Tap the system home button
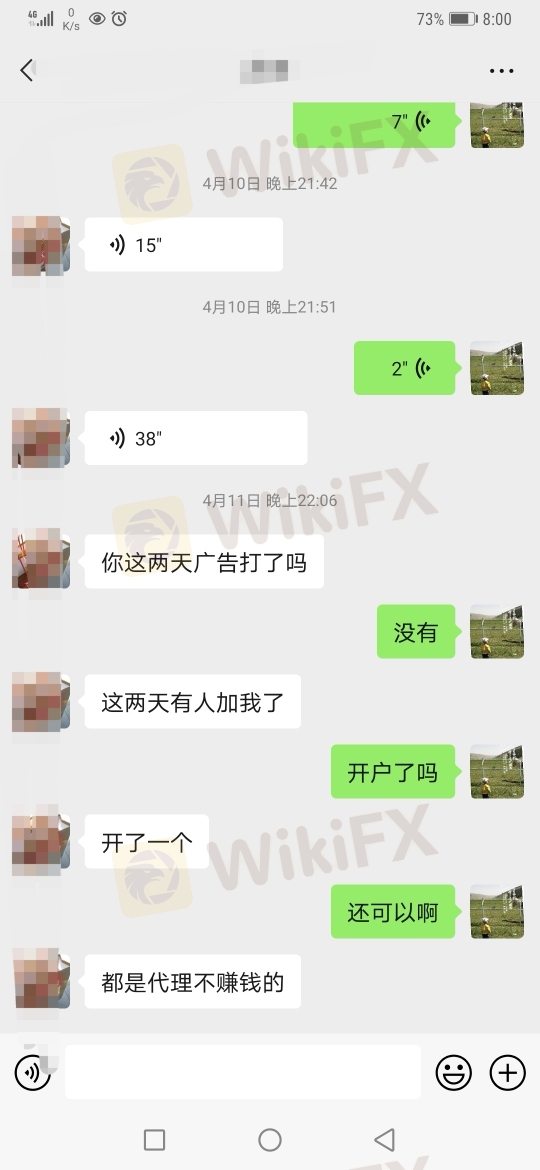The image size is (540, 1170). (270, 1139)
